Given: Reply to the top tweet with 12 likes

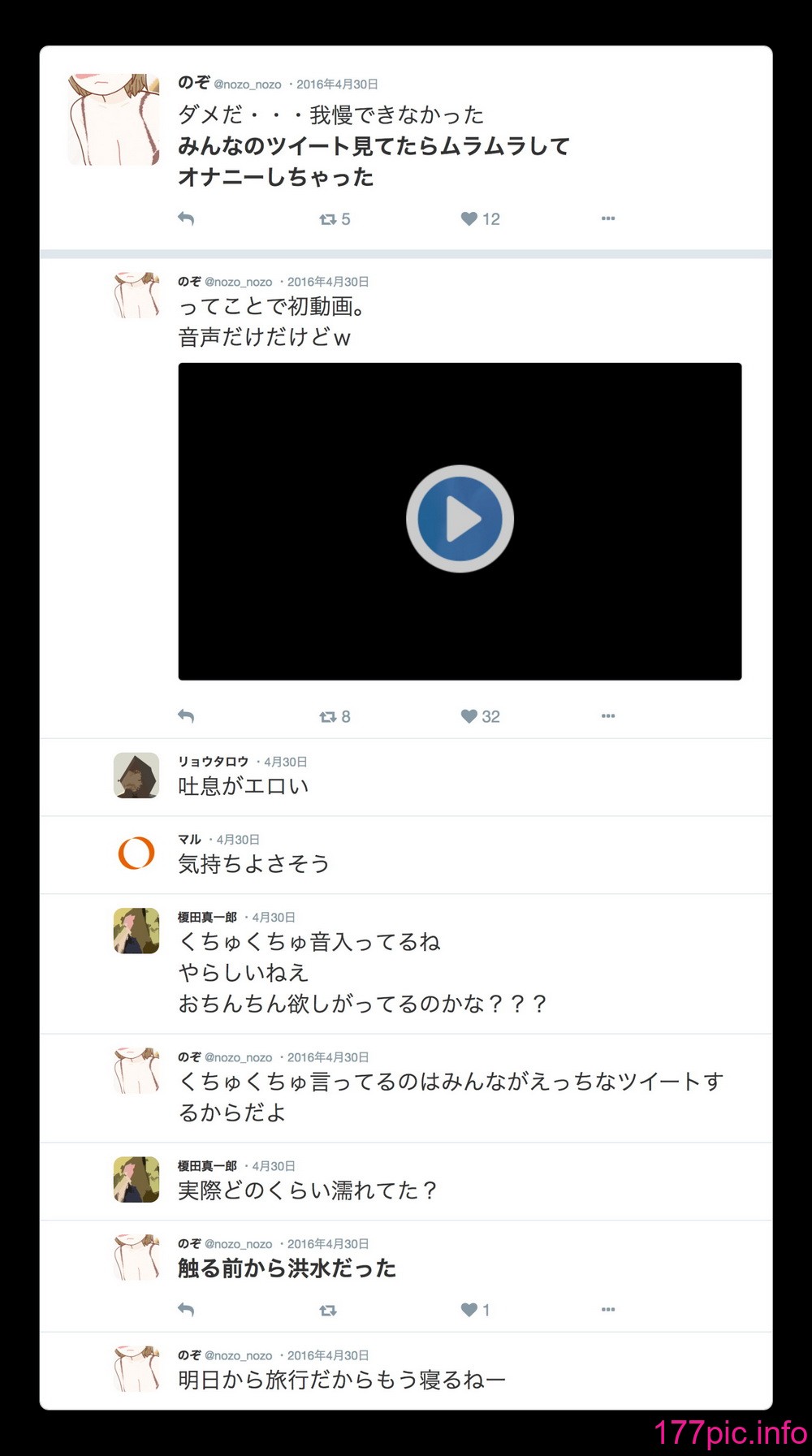Looking at the screenshot, I should pyautogui.click(x=186, y=218).
